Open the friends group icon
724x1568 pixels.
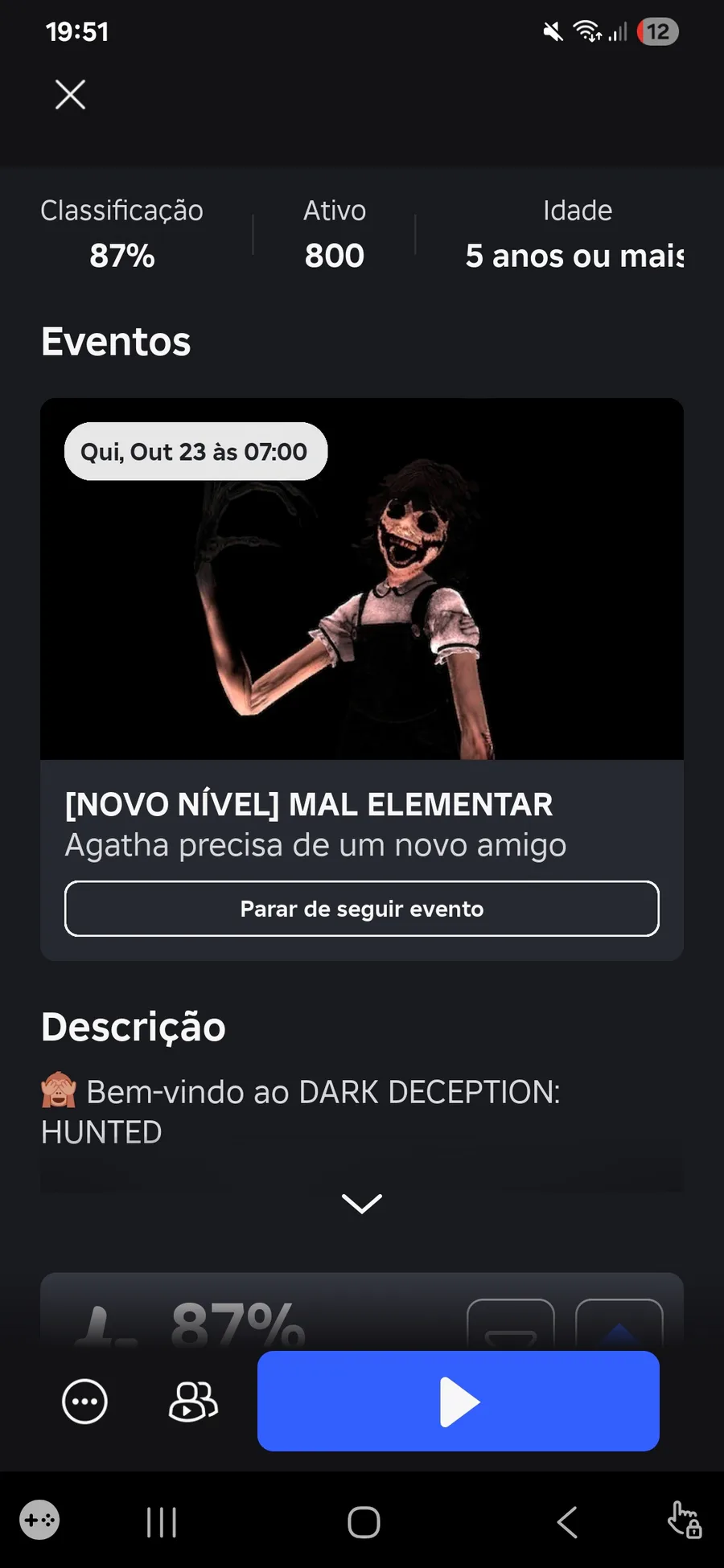point(193,1402)
